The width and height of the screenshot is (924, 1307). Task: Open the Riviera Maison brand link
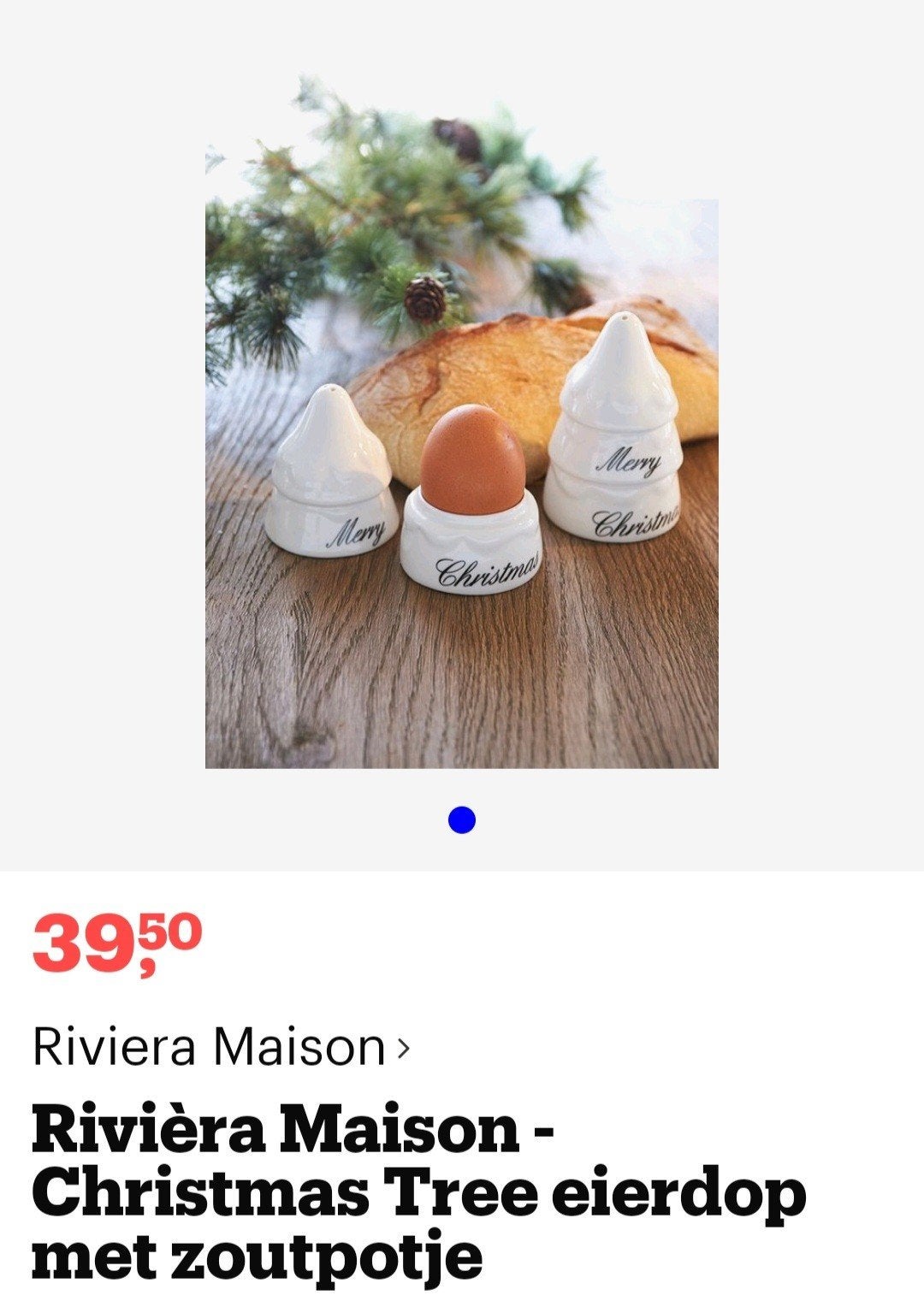(x=221, y=1046)
